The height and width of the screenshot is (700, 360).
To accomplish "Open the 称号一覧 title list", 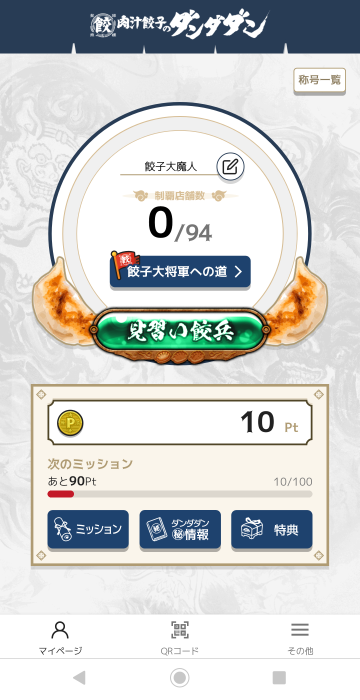I will click(319, 80).
